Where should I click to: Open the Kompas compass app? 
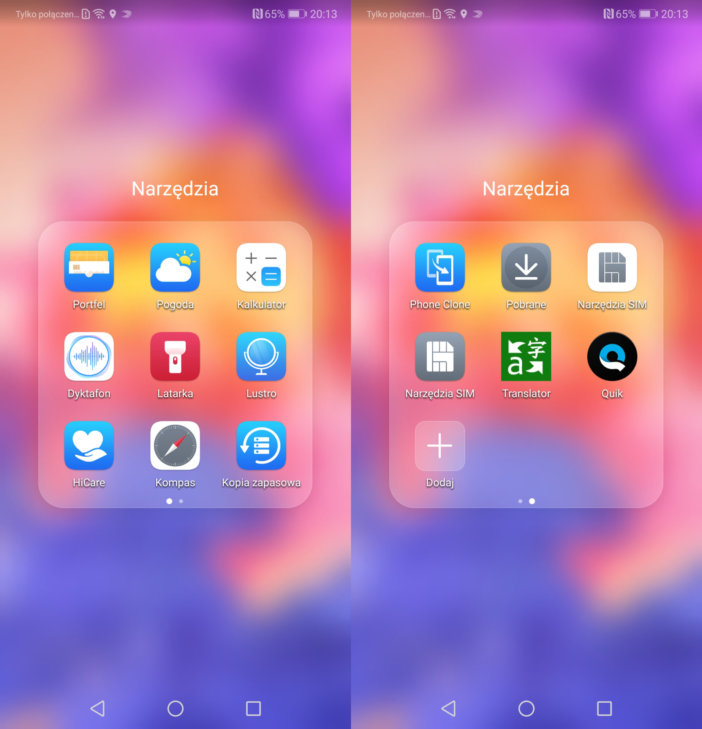(175, 445)
